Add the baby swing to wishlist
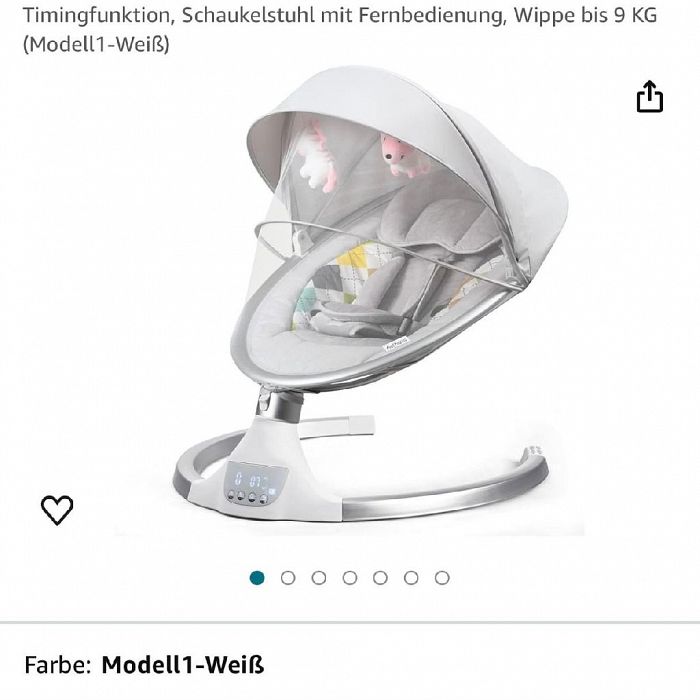700x700 pixels. coord(57,510)
